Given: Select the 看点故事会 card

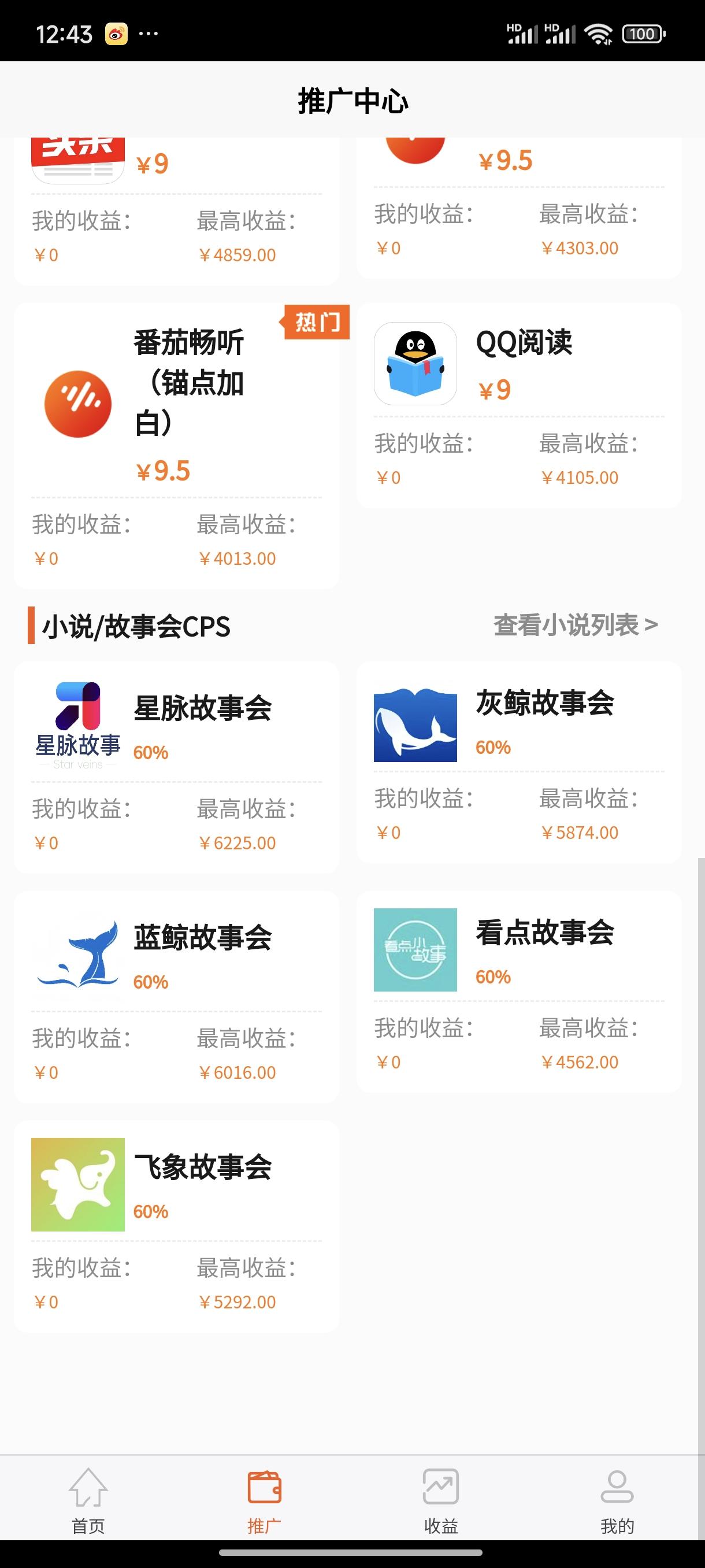Looking at the screenshot, I should coord(518,992).
